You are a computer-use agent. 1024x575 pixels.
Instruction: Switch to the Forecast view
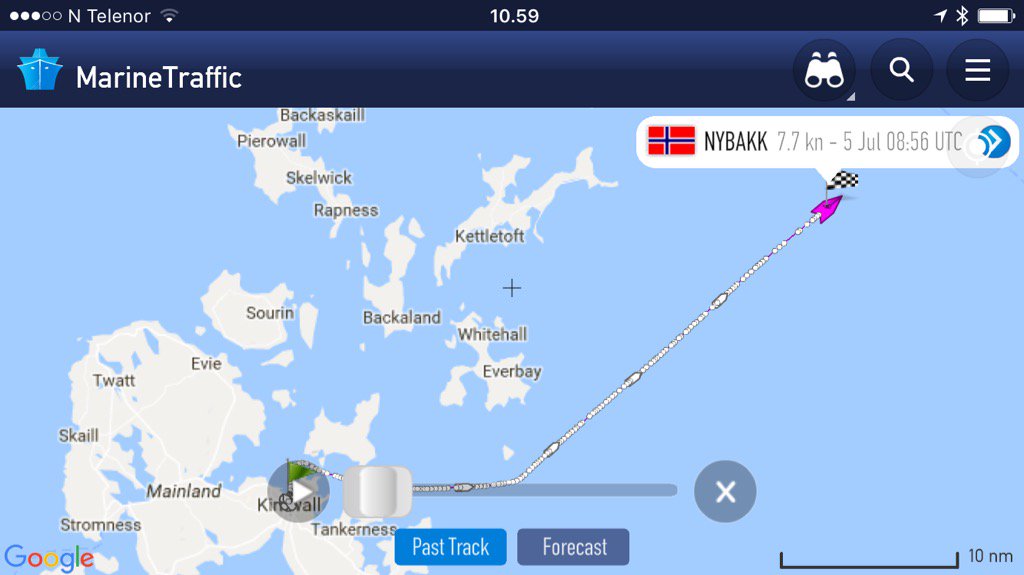click(574, 547)
